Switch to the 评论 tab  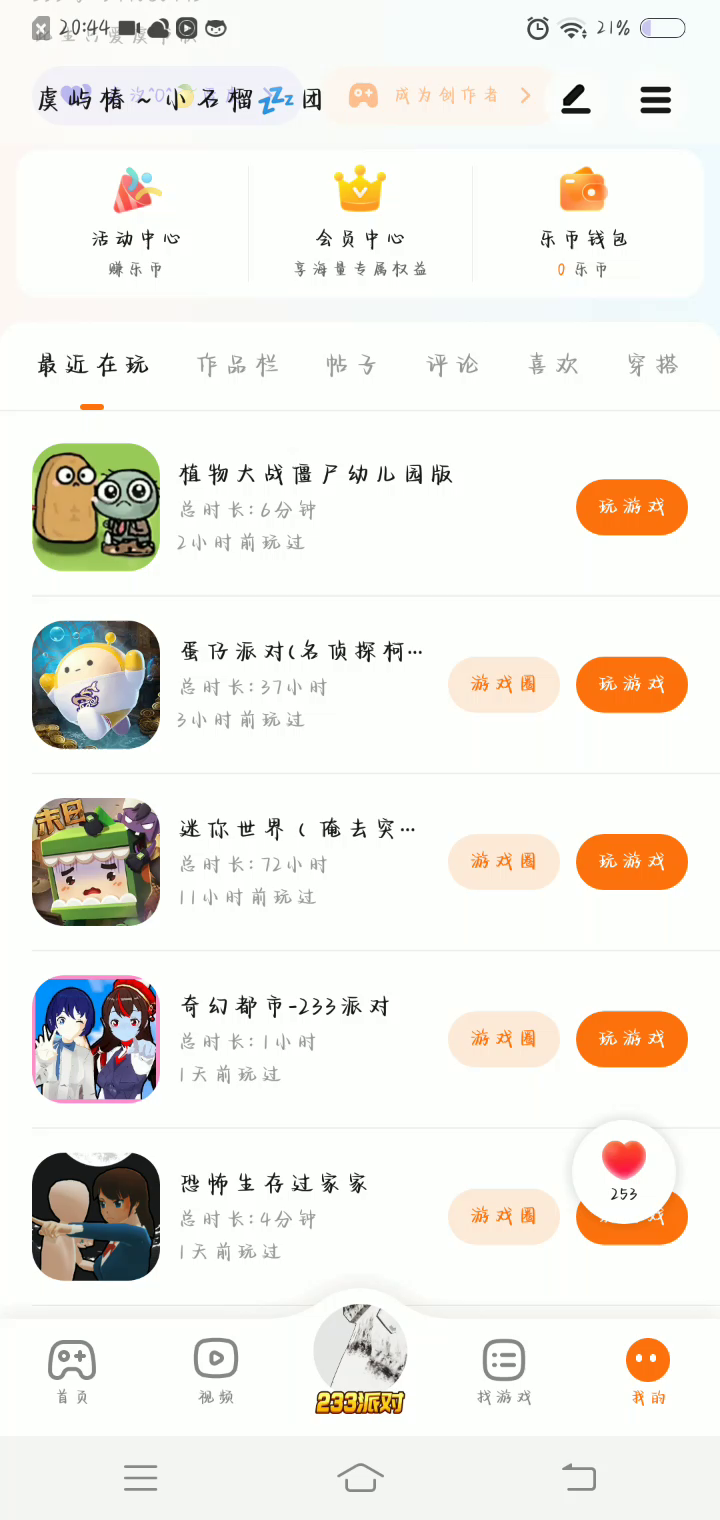(x=453, y=365)
